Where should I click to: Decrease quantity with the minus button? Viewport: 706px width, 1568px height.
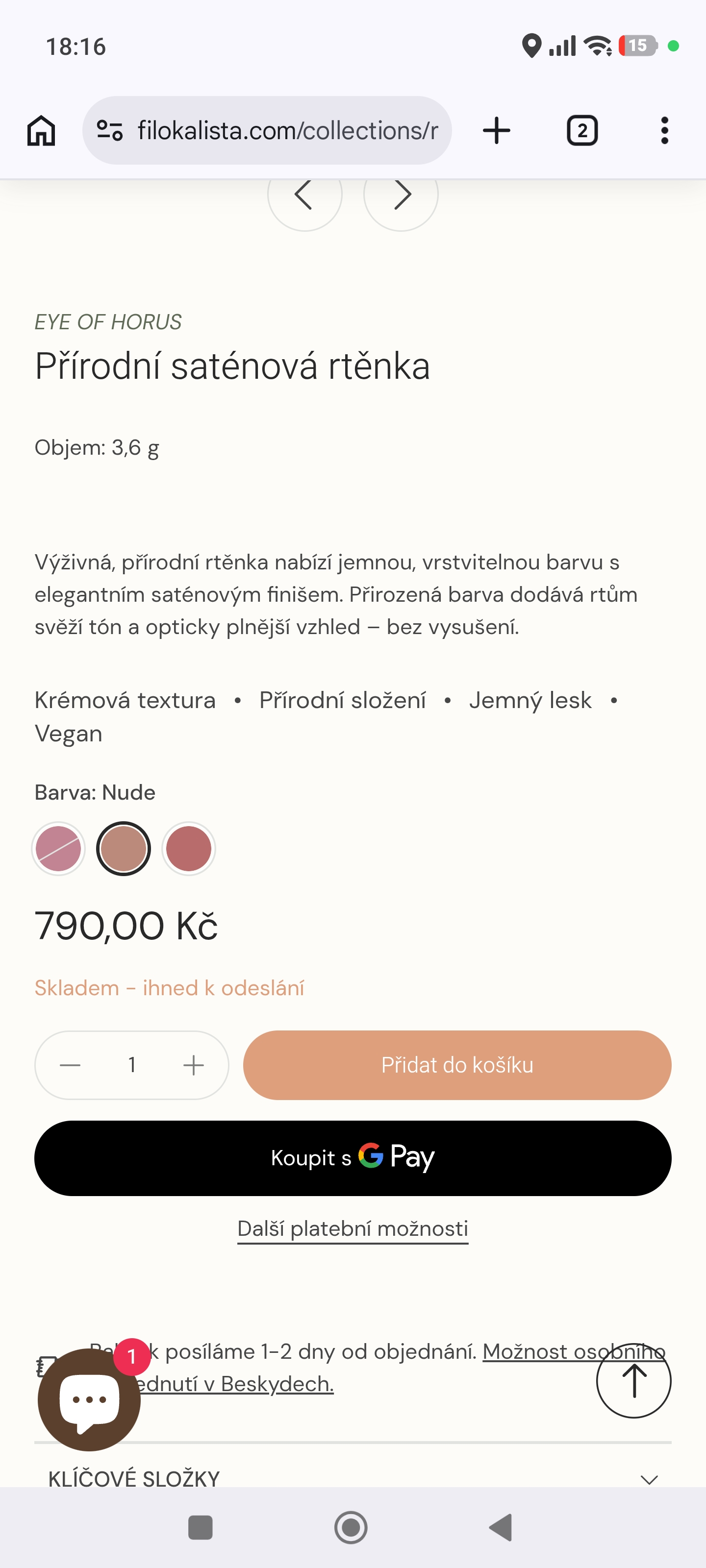(70, 1065)
